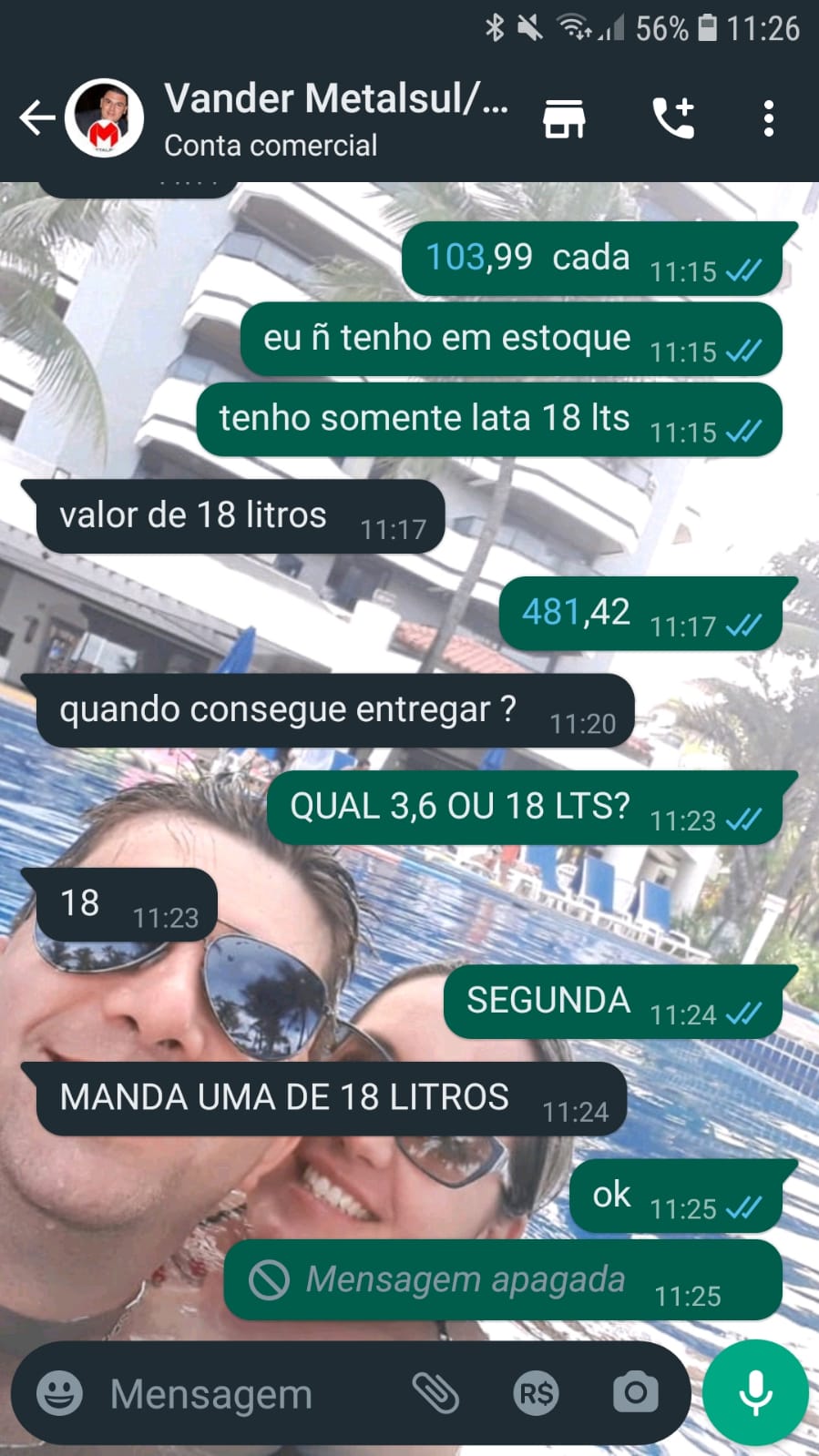This screenshot has height=1456, width=819.
Task: Tap the 481,42 highlighted number link
Action: click(x=551, y=613)
